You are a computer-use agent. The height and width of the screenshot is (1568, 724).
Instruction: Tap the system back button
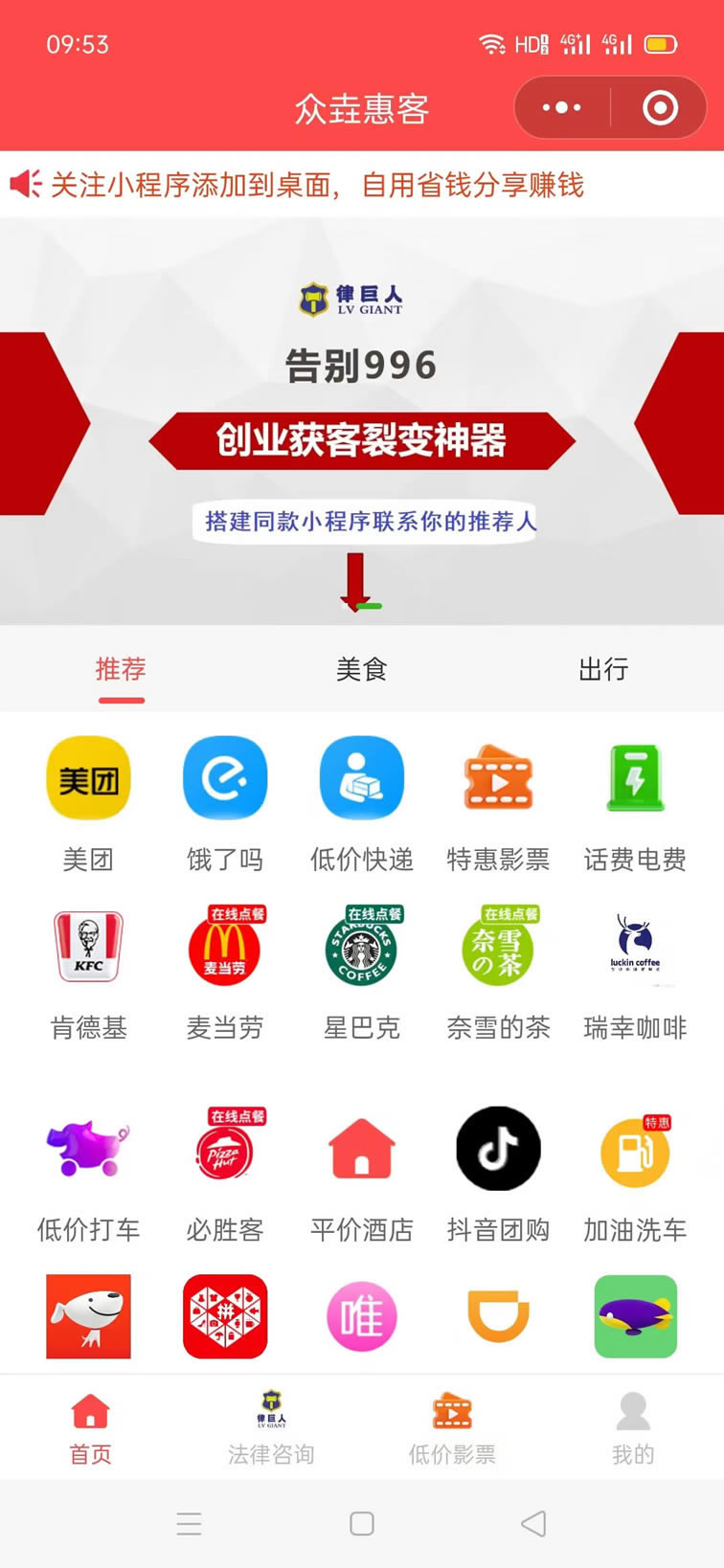(533, 1523)
